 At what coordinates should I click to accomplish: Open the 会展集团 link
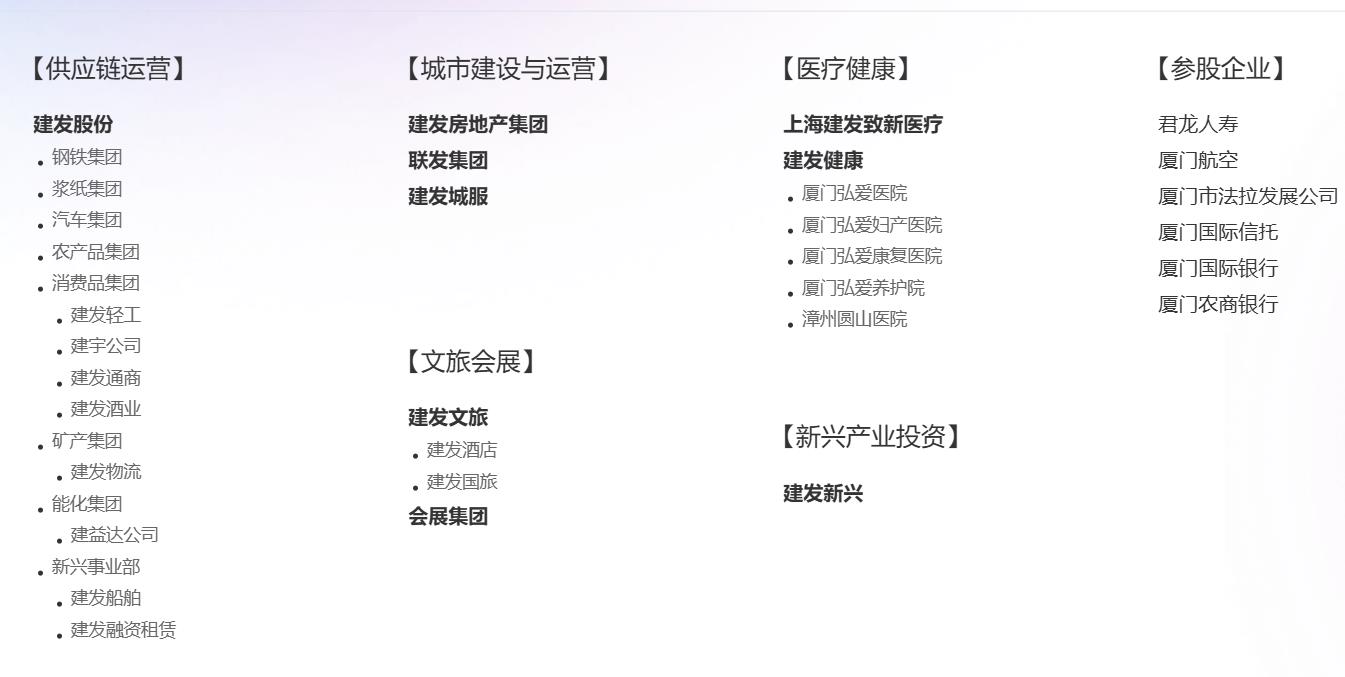(448, 517)
